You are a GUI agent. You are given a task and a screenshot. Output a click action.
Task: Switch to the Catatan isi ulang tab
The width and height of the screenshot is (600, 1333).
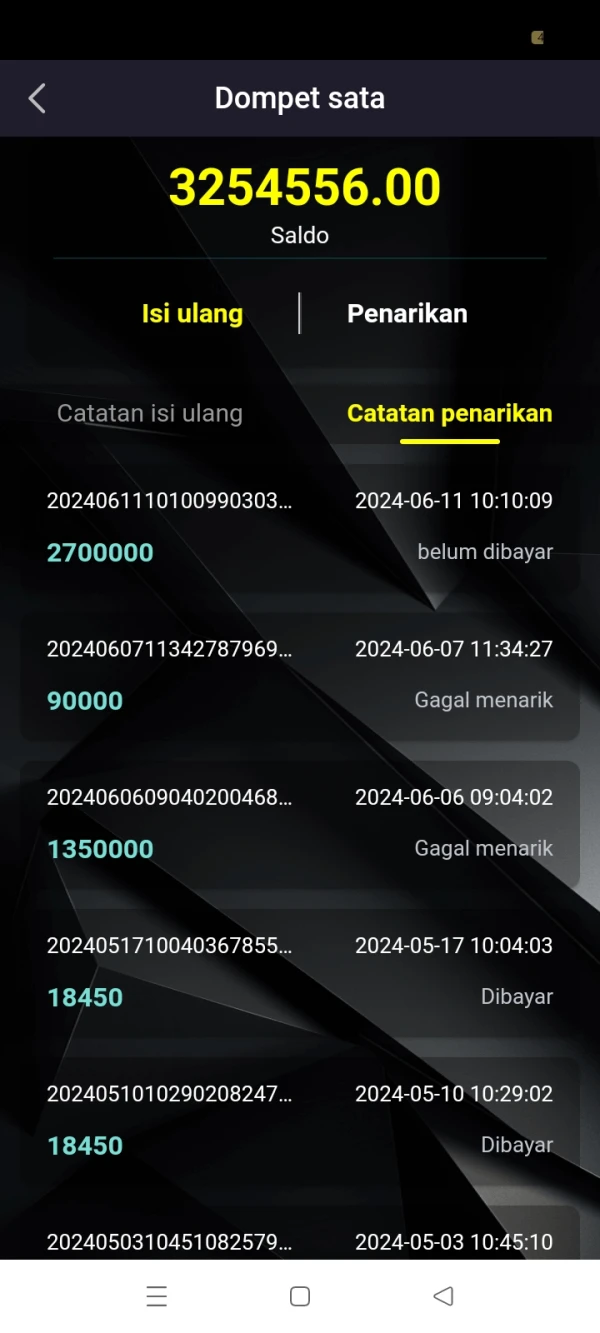click(150, 413)
